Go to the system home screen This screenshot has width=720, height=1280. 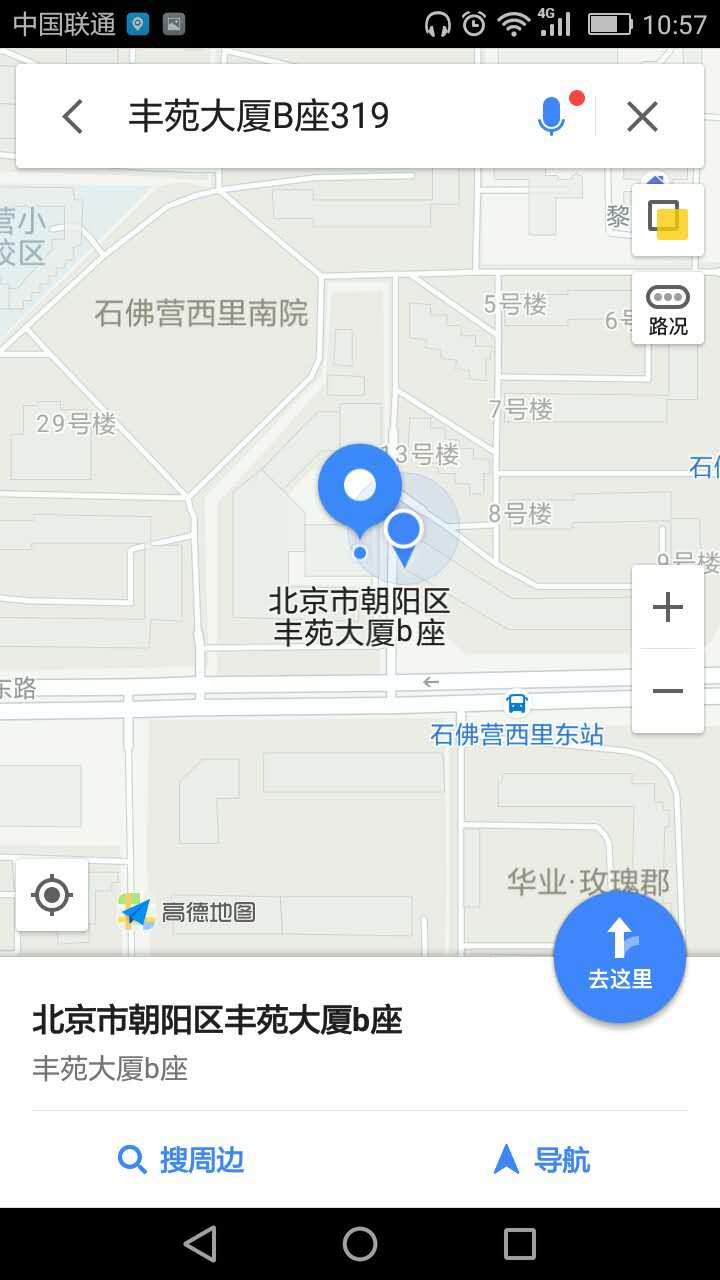click(x=360, y=1244)
